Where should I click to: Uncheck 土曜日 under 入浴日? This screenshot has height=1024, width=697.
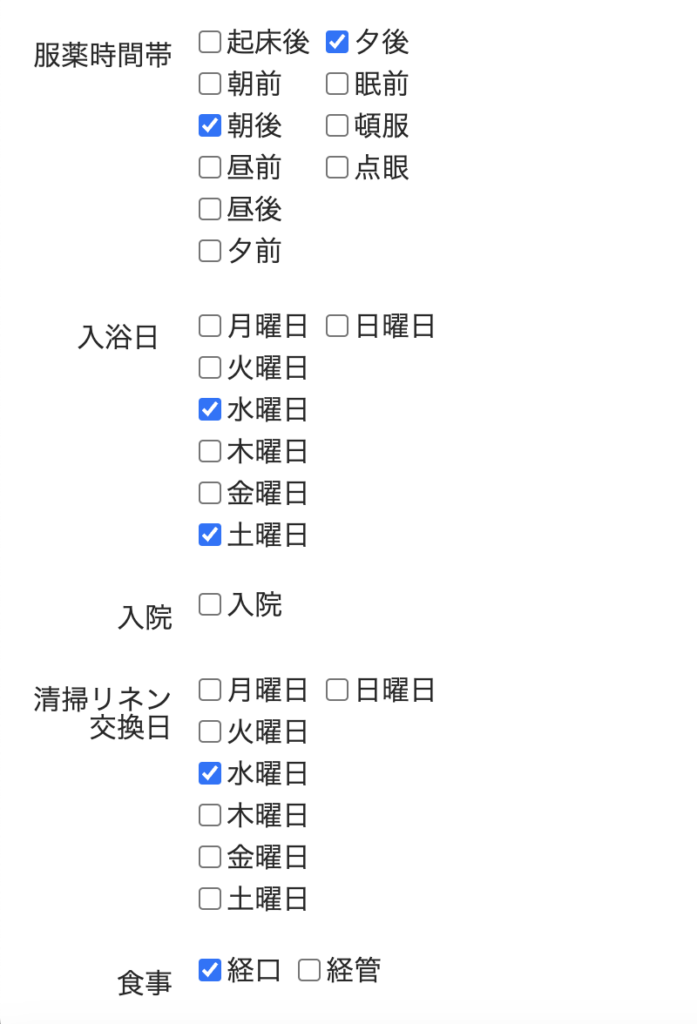(209, 535)
